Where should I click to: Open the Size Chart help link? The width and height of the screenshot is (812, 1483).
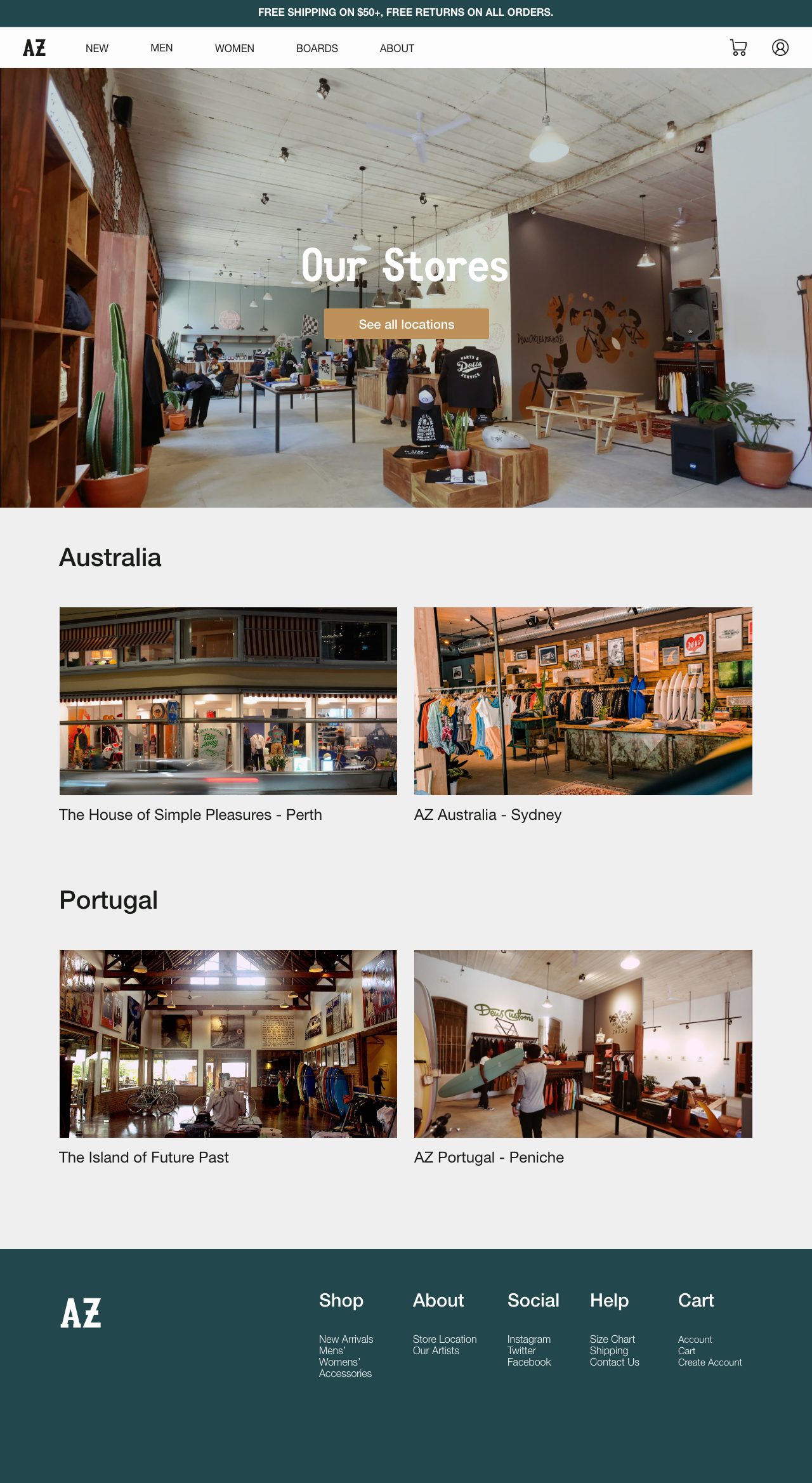[x=612, y=1339]
